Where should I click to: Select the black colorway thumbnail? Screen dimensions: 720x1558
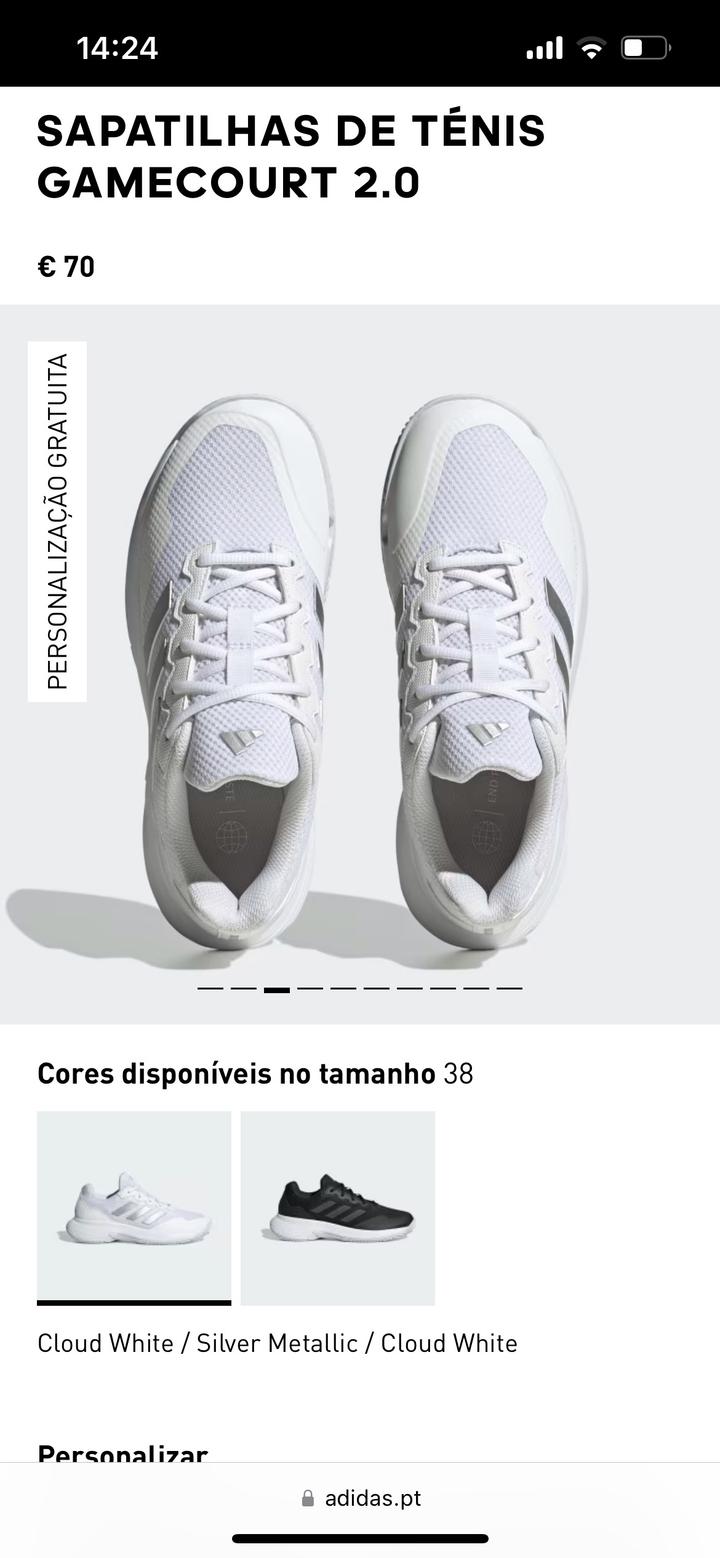coord(337,1207)
